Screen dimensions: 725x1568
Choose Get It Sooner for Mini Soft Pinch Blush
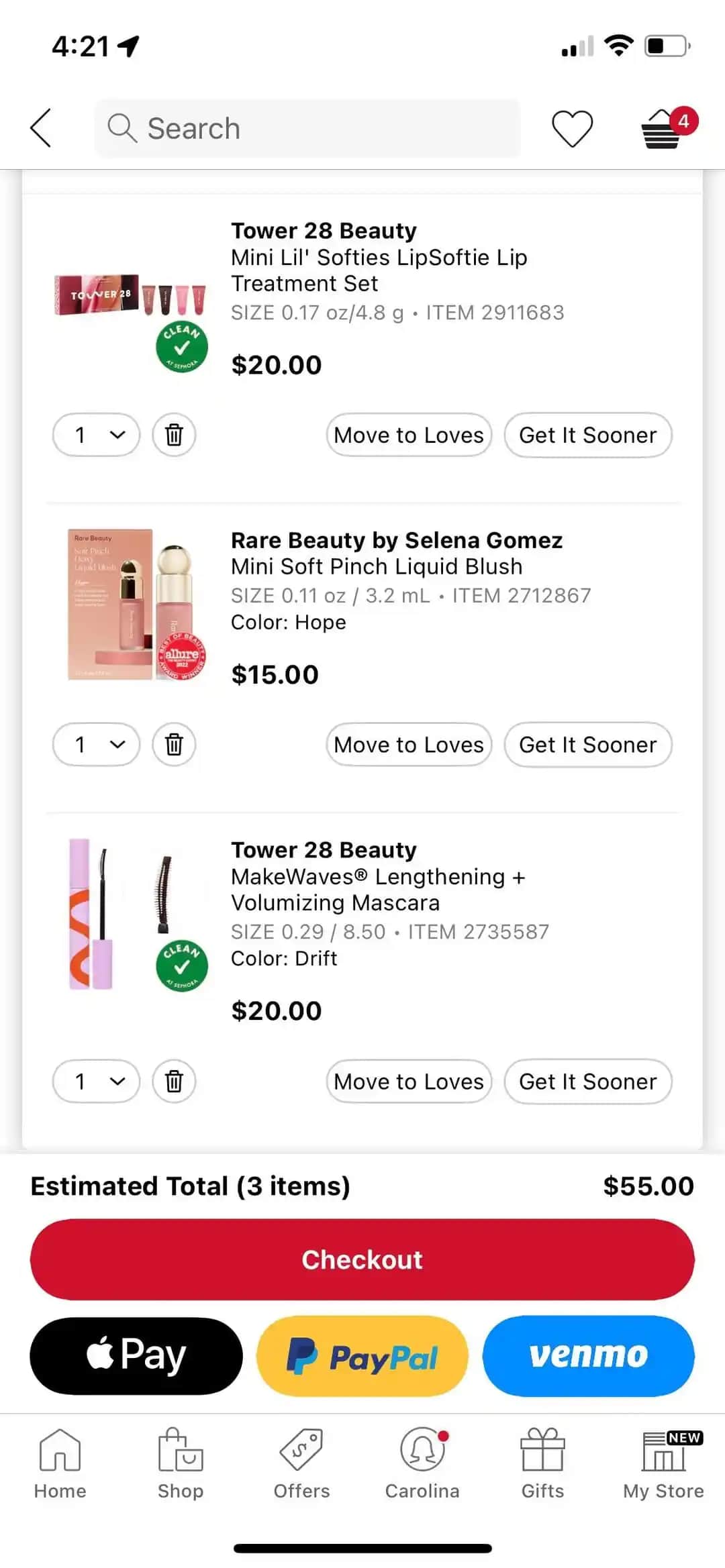(587, 745)
